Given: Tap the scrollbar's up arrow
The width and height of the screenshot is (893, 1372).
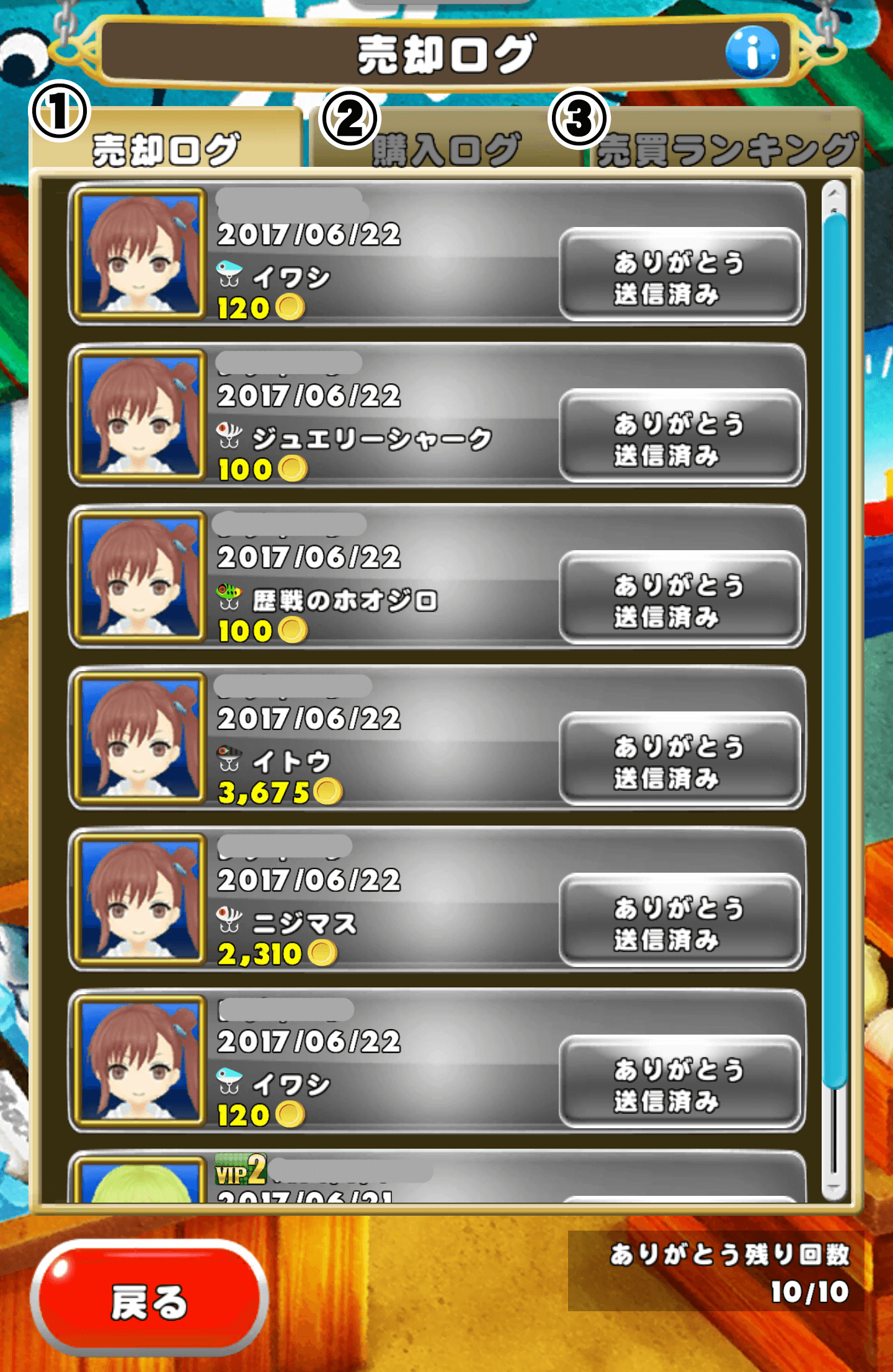Looking at the screenshot, I should pyautogui.click(x=834, y=194).
